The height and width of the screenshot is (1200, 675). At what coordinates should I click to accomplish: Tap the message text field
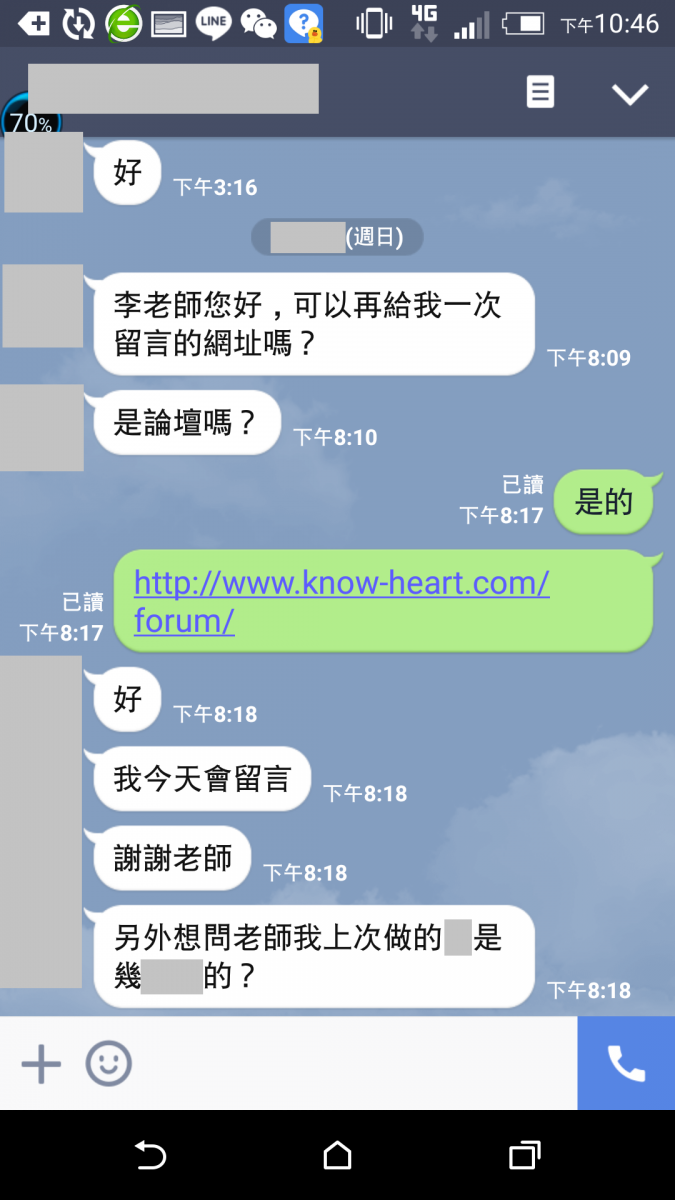[350, 1064]
